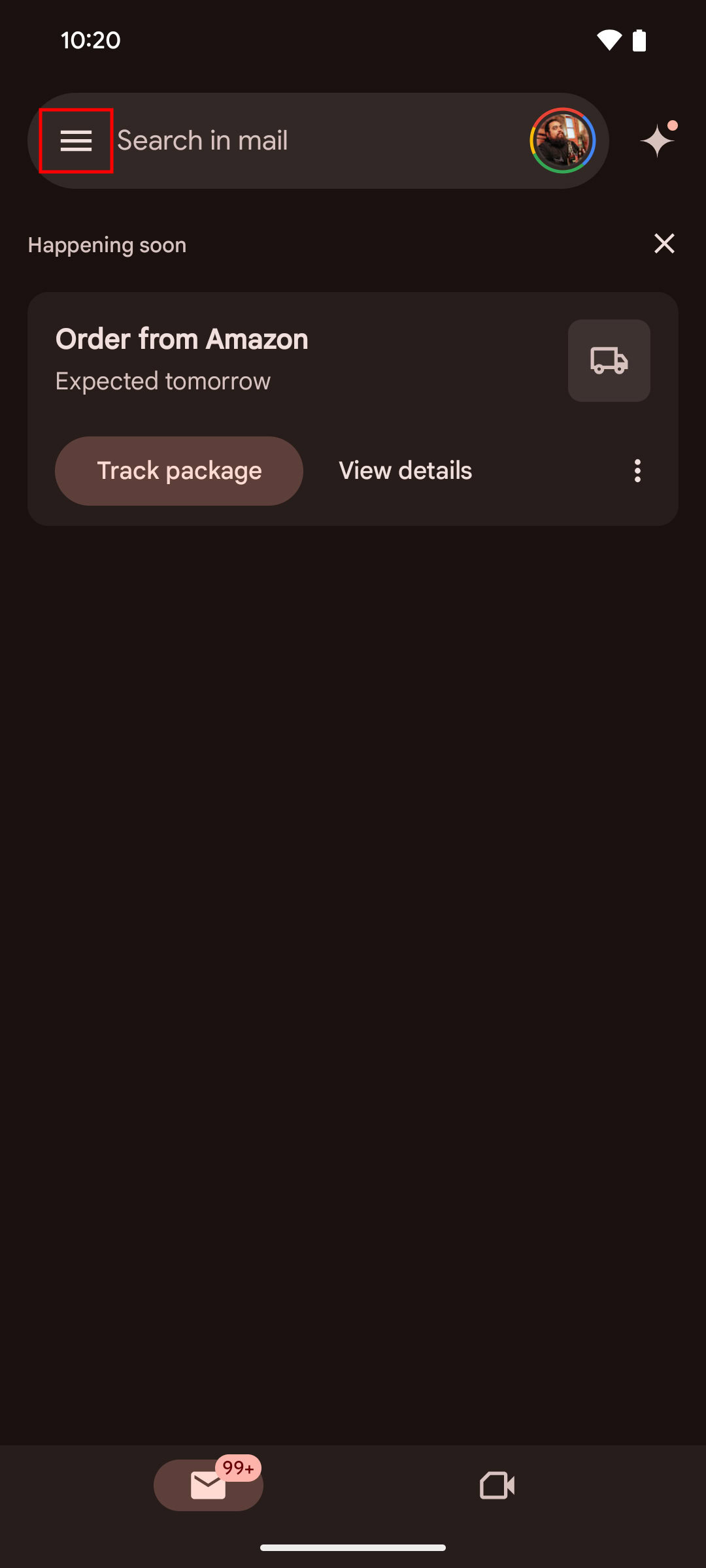Open the account profile picture
Image resolution: width=706 pixels, height=1568 pixels.
pyautogui.click(x=562, y=140)
